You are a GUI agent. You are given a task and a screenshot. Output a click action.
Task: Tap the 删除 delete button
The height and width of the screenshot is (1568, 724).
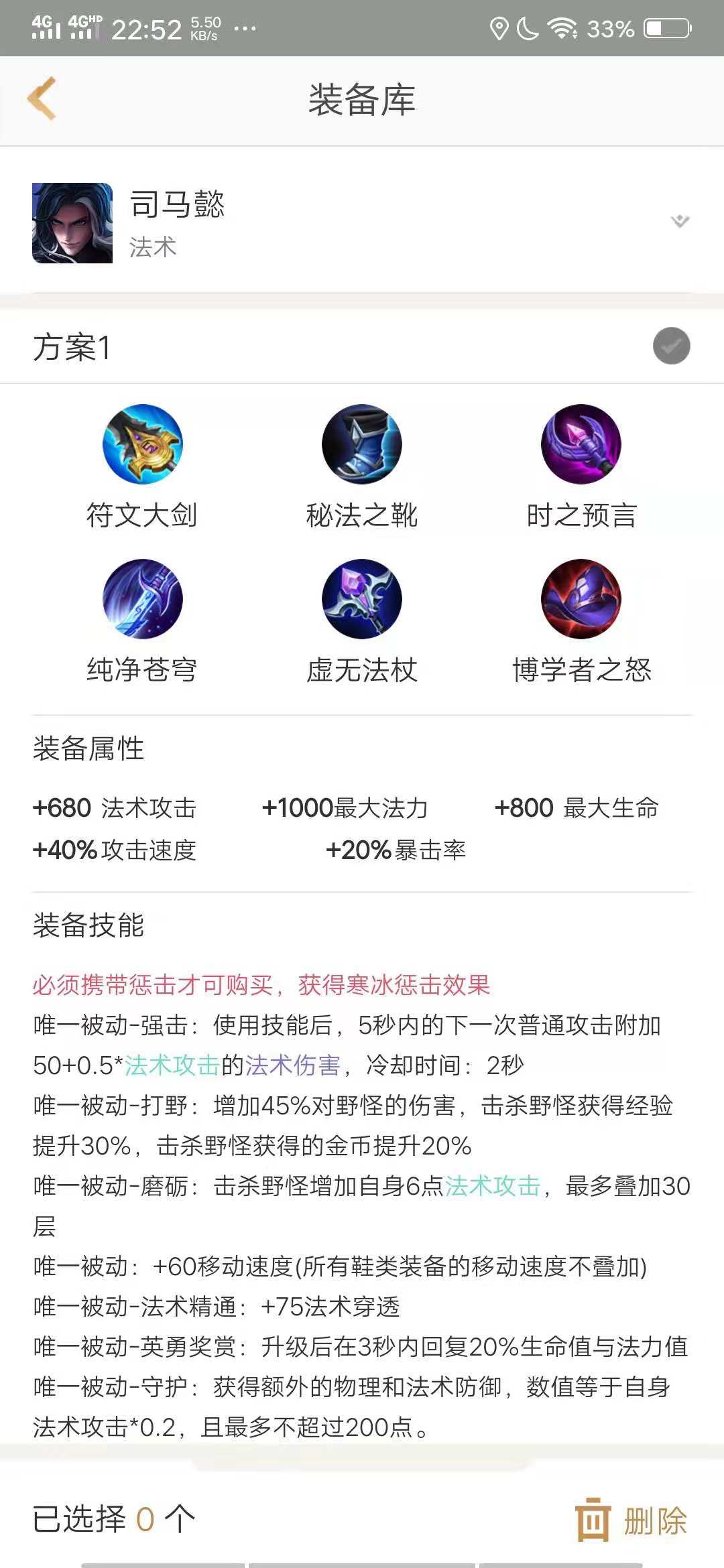(x=631, y=1520)
